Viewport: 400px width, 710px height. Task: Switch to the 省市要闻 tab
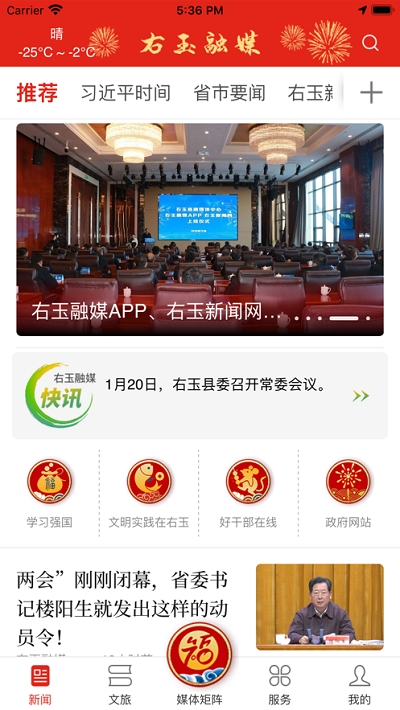click(229, 93)
